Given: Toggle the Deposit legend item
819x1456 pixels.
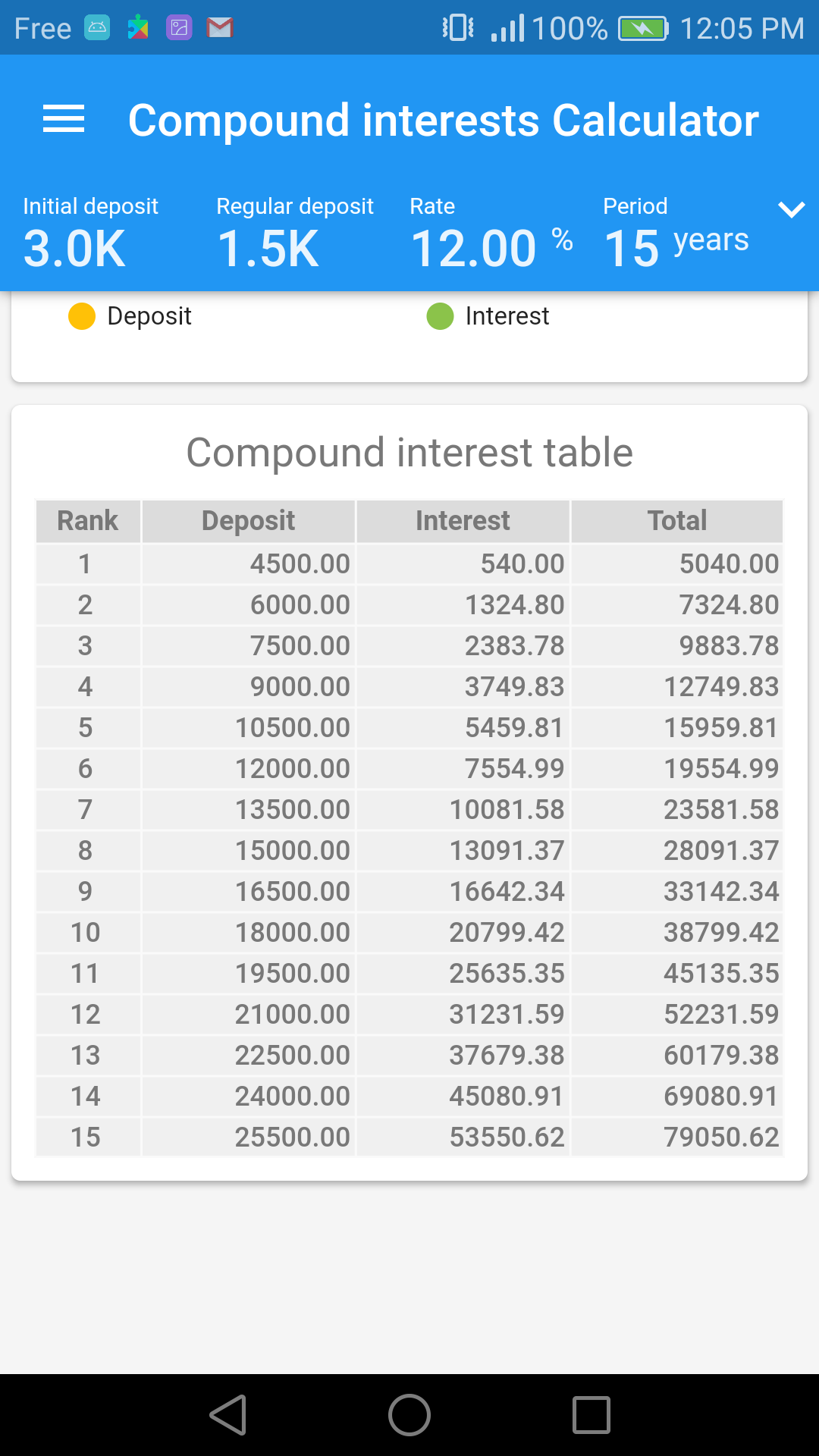Looking at the screenshot, I should 130,316.
